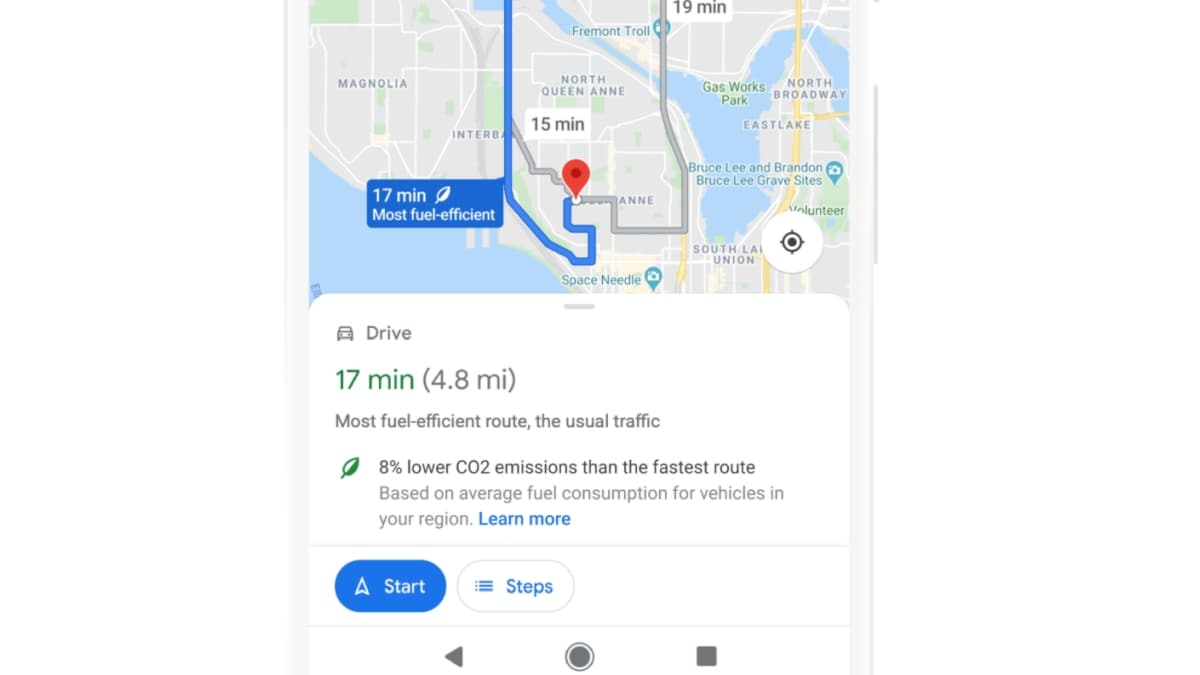Start navigation for the 17 min route
Screen dimensions: 1200x675
(390, 586)
